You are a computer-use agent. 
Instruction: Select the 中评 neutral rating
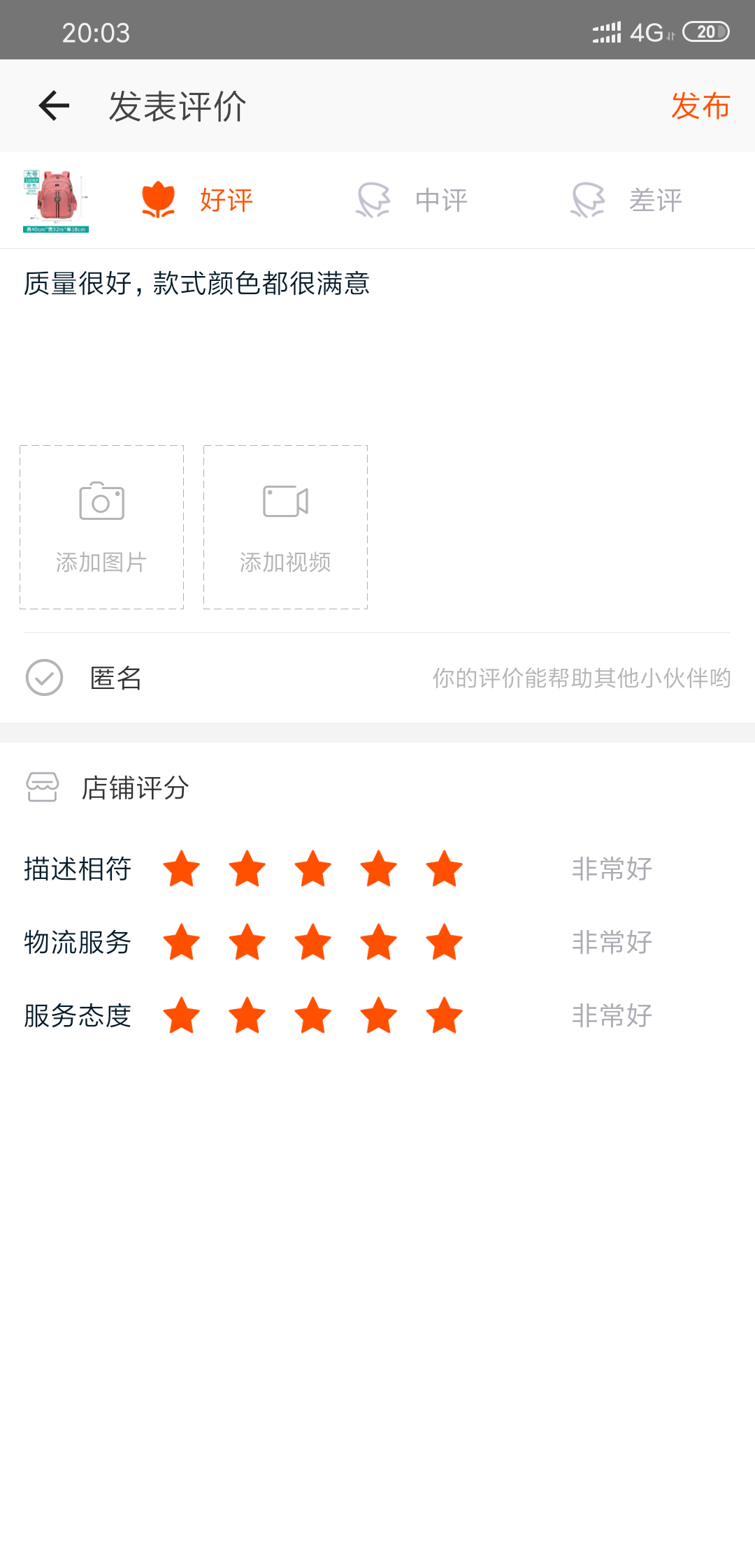click(412, 201)
